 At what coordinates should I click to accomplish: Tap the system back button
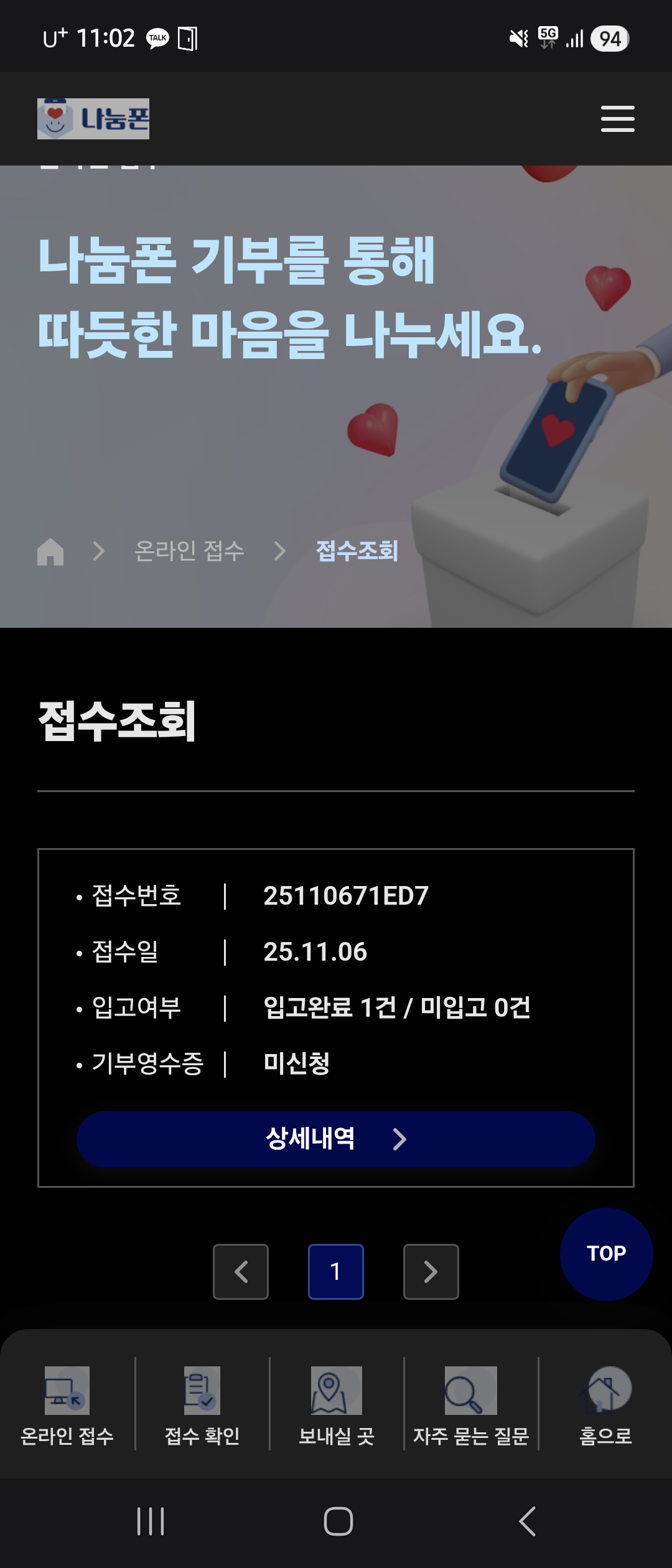(527, 1521)
